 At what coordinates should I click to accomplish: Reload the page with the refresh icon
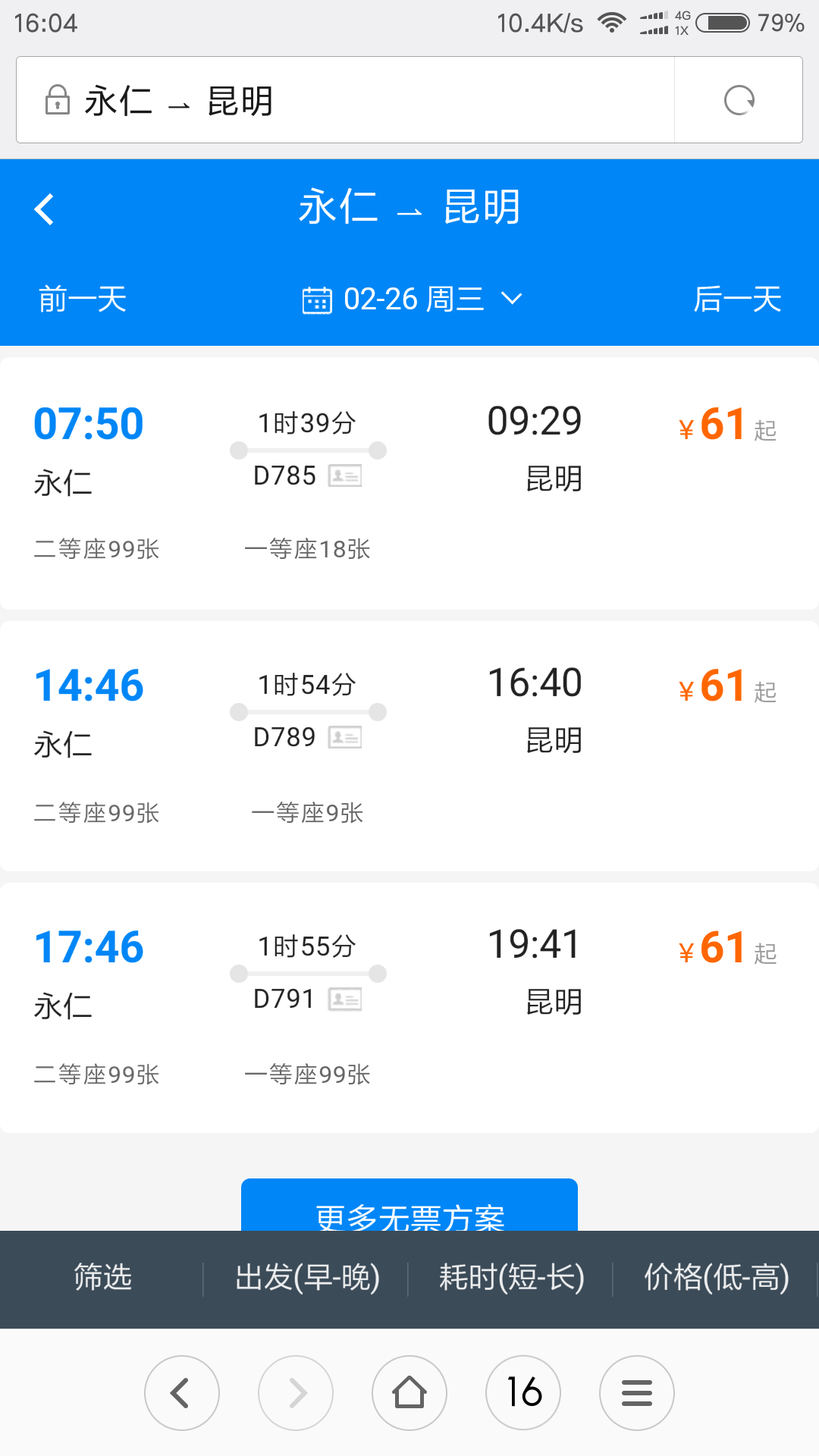coord(739,100)
